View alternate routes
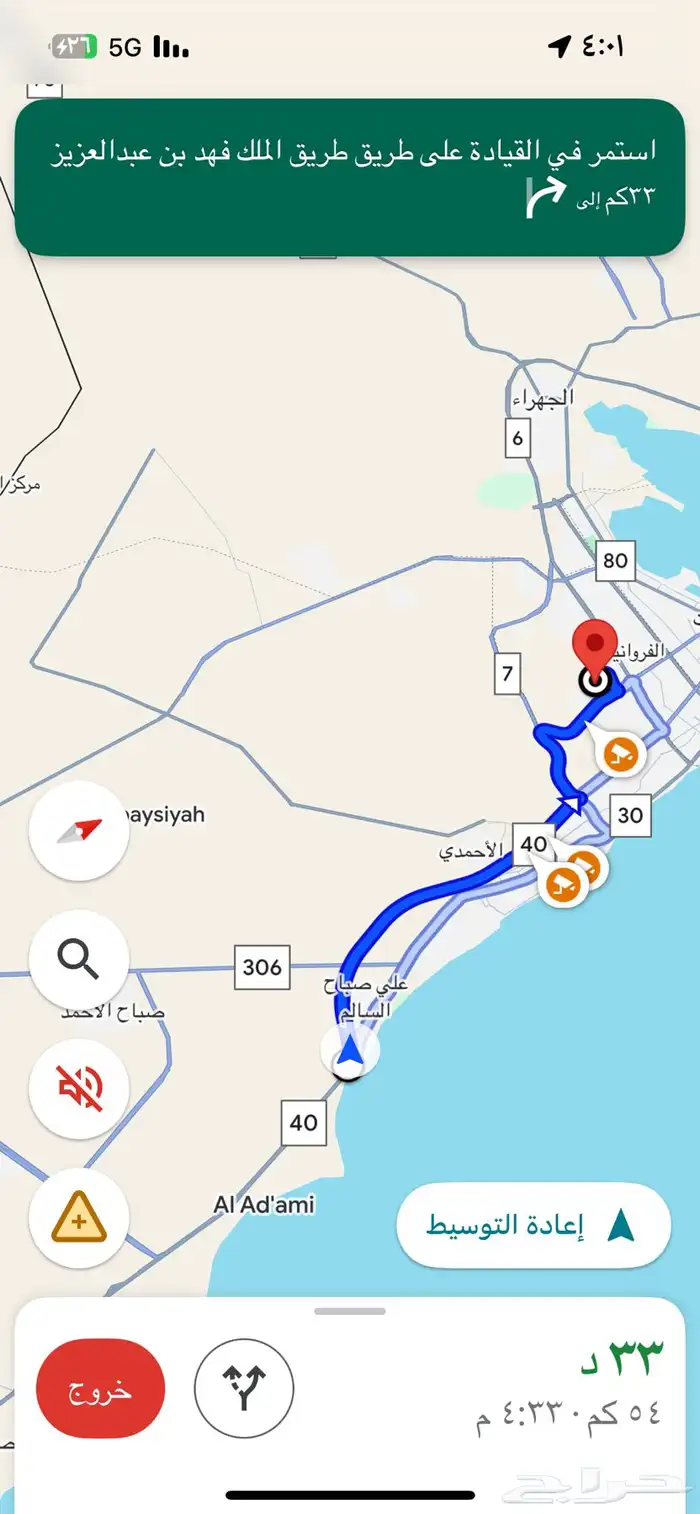Screen dimensions: 700x1514 (244, 1389)
